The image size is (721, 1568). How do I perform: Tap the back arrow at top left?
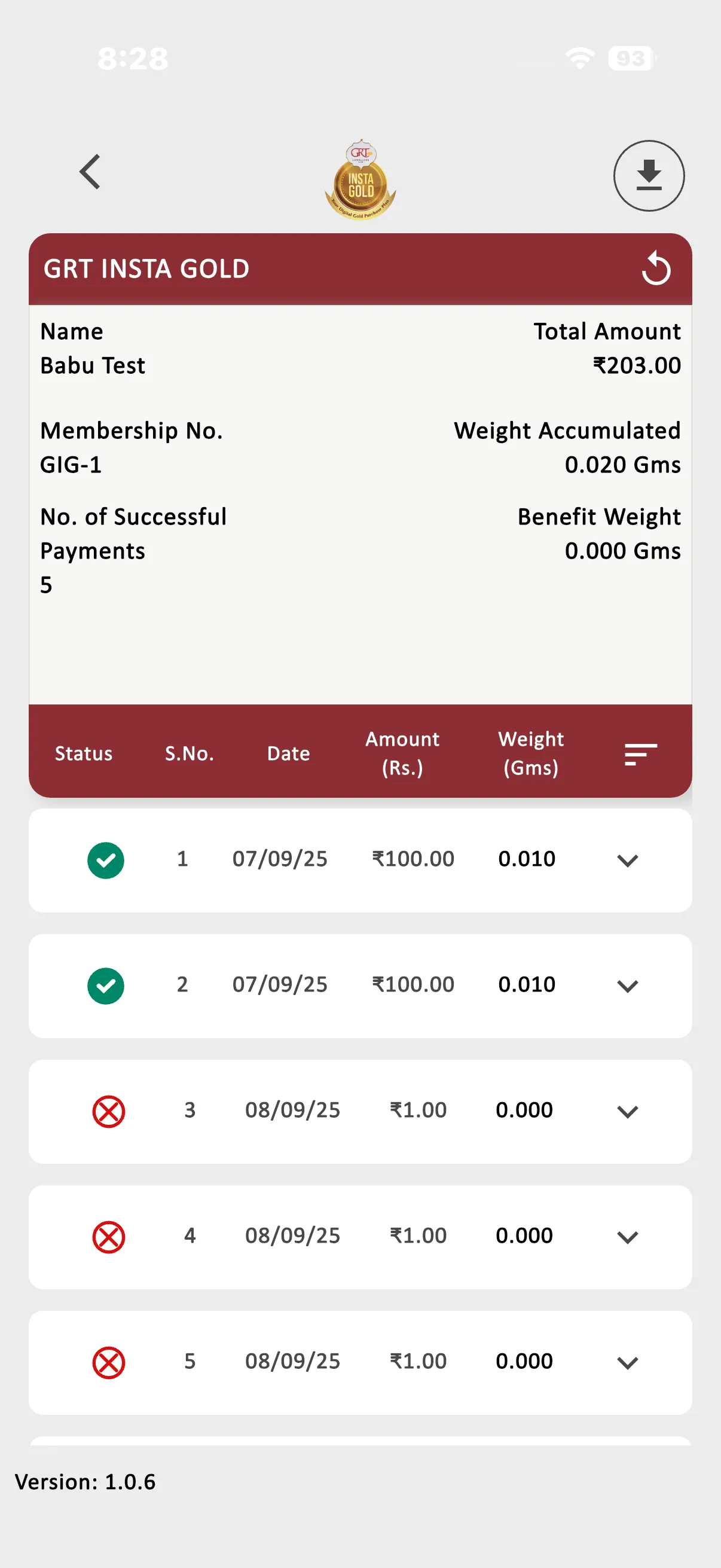[x=90, y=172]
